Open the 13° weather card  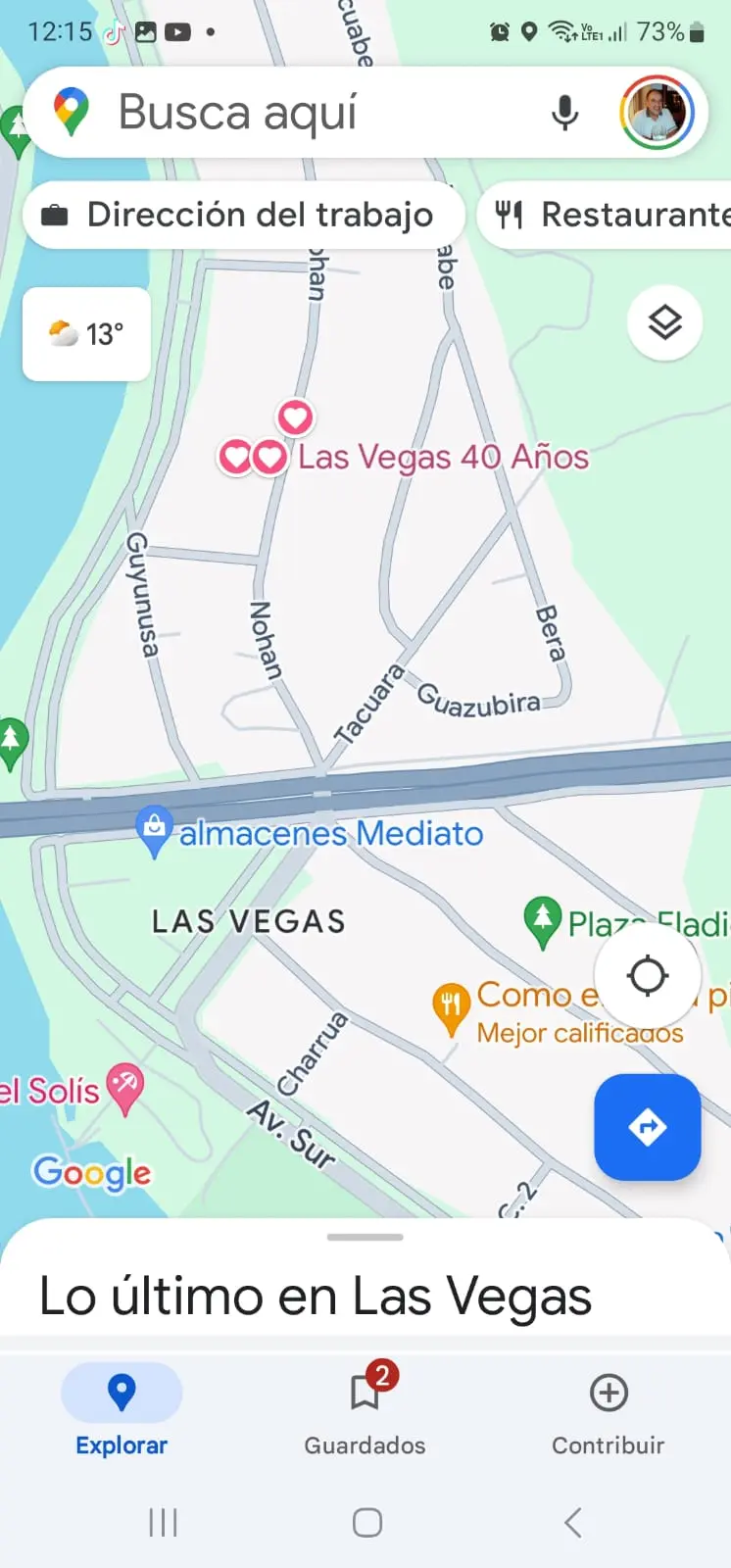86,334
